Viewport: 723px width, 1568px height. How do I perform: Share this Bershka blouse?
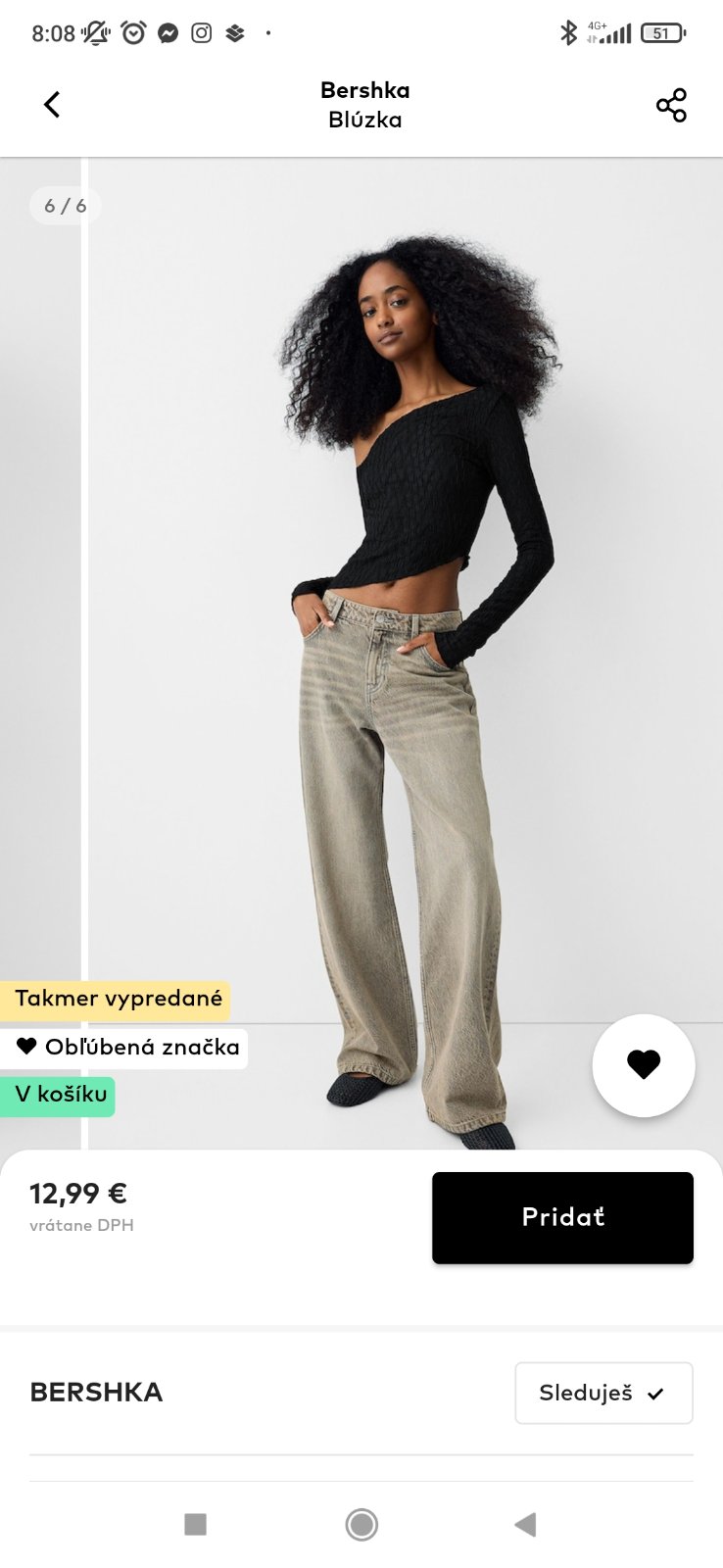pos(671,105)
